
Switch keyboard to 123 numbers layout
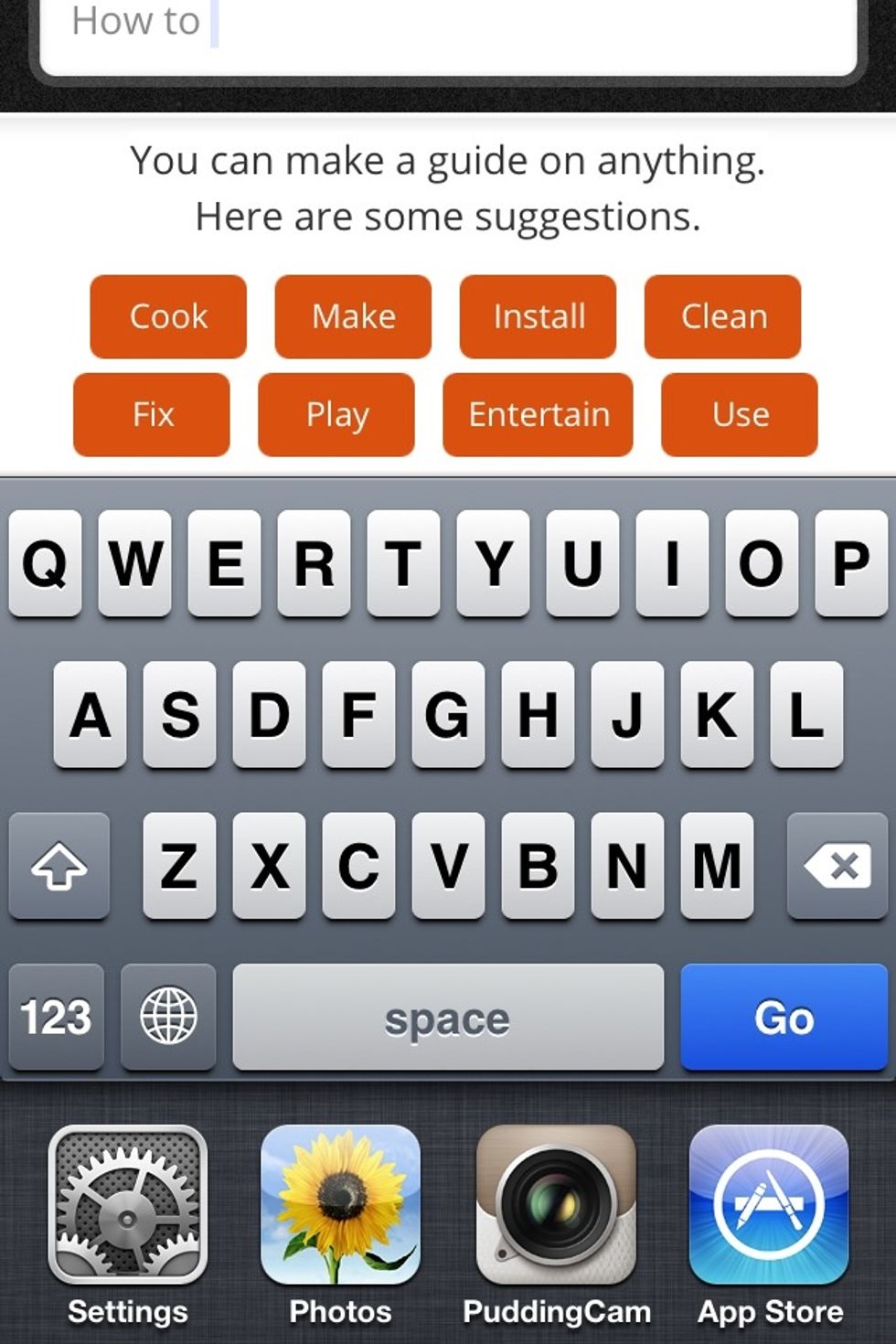coord(57,1017)
